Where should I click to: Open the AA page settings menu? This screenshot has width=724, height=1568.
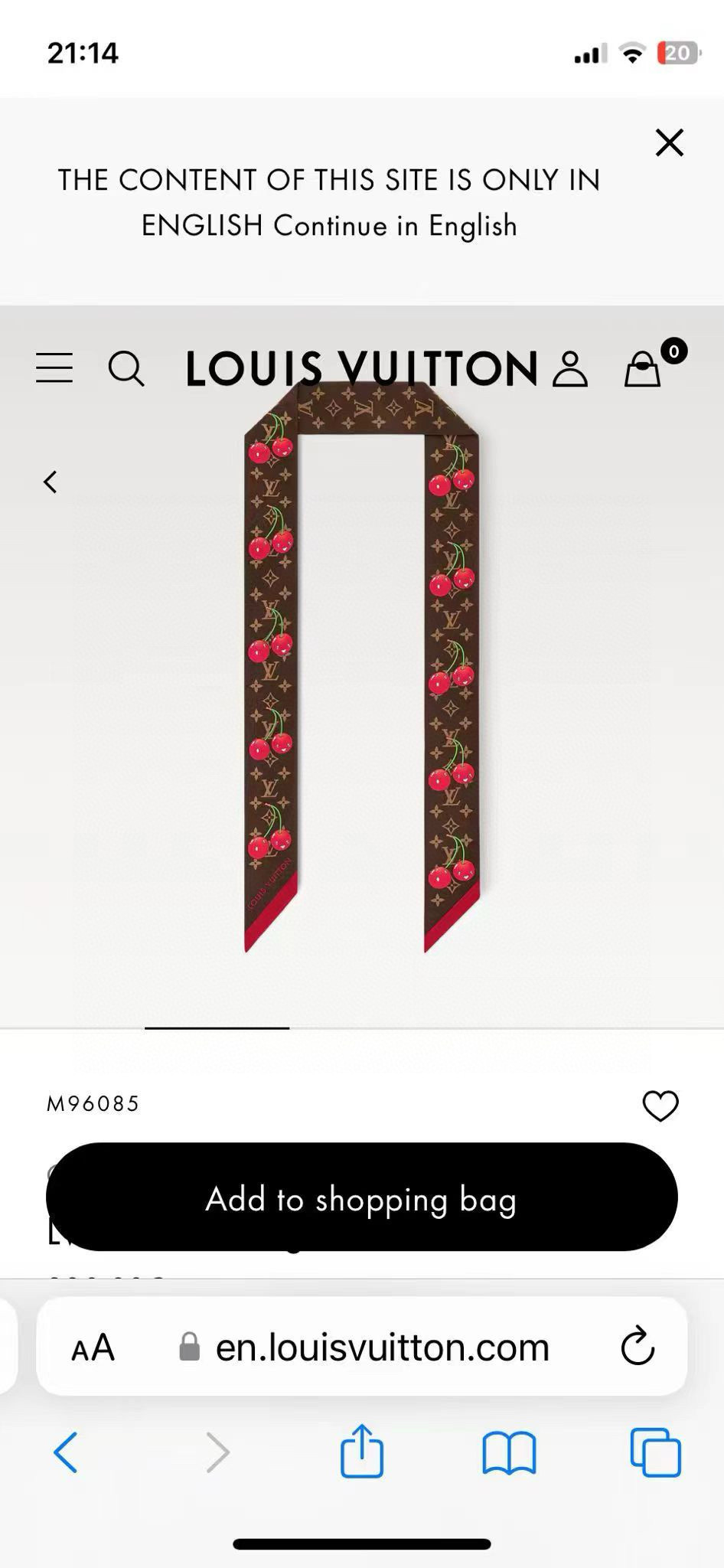(x=93, y=1347)
